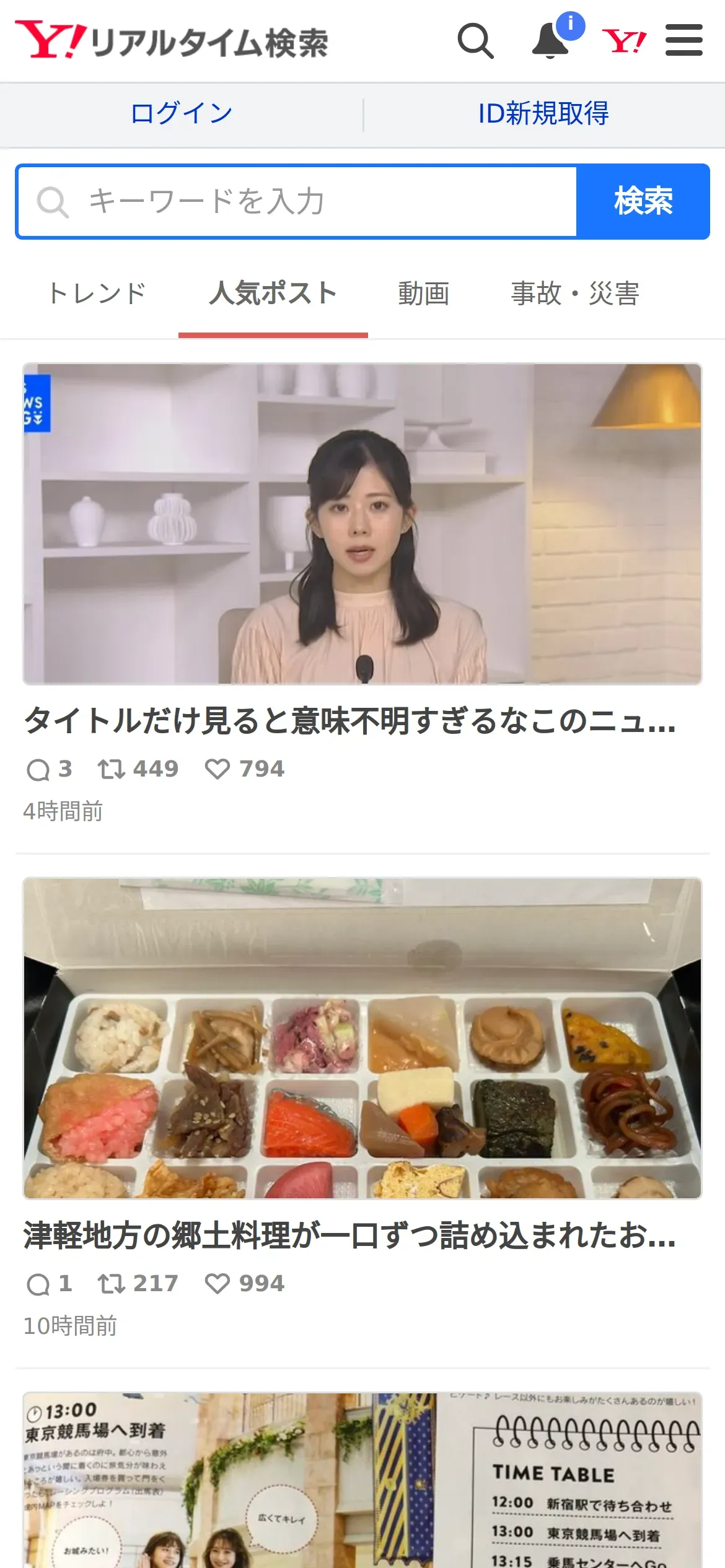Open the 事故・災害 tab
Viewport: 725px width, 1568px height.
click(574, 294)
